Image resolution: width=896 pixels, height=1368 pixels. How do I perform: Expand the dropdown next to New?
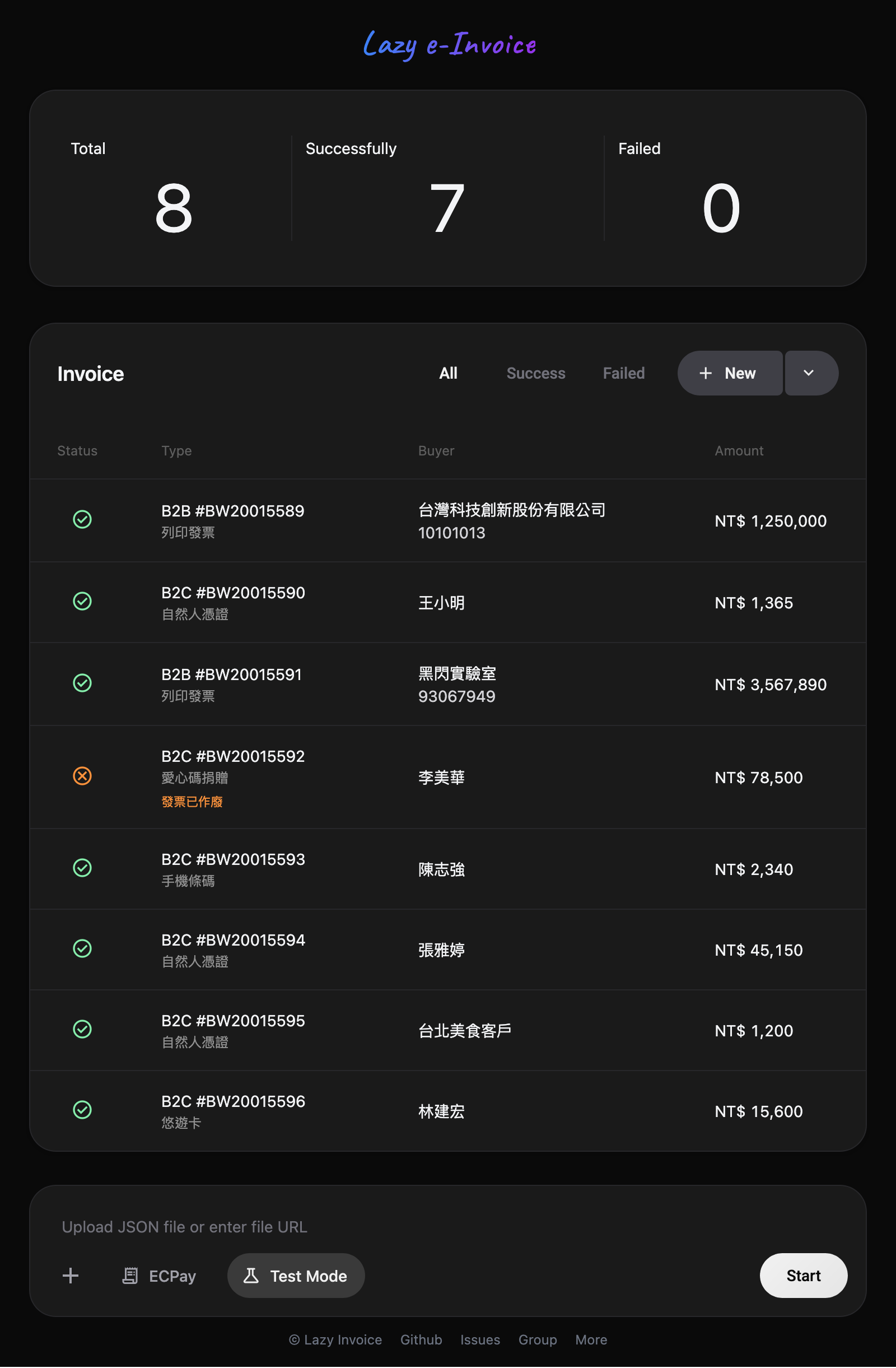810,374
